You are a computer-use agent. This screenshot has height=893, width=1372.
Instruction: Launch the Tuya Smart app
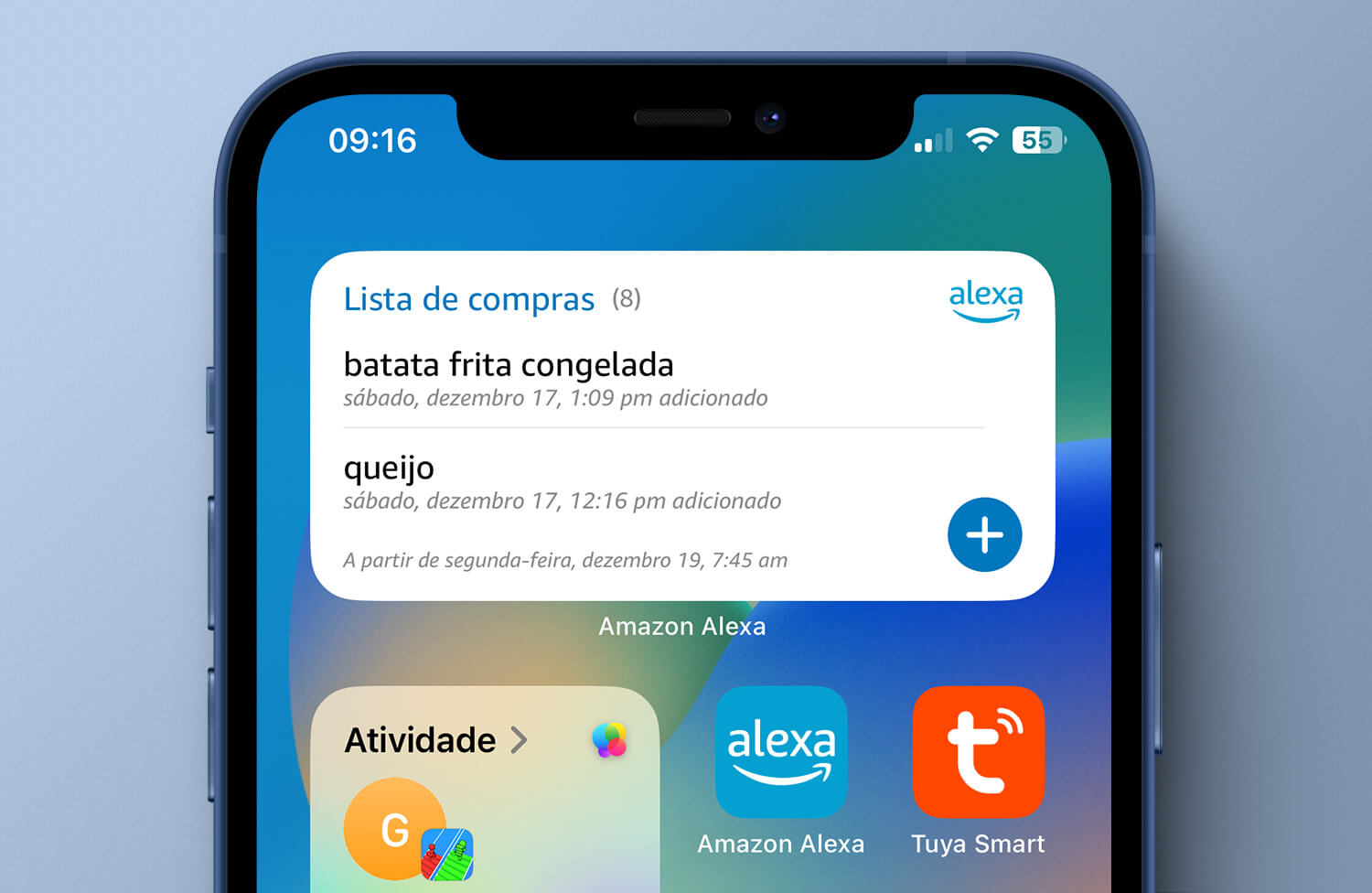click(x=978, y=752)
